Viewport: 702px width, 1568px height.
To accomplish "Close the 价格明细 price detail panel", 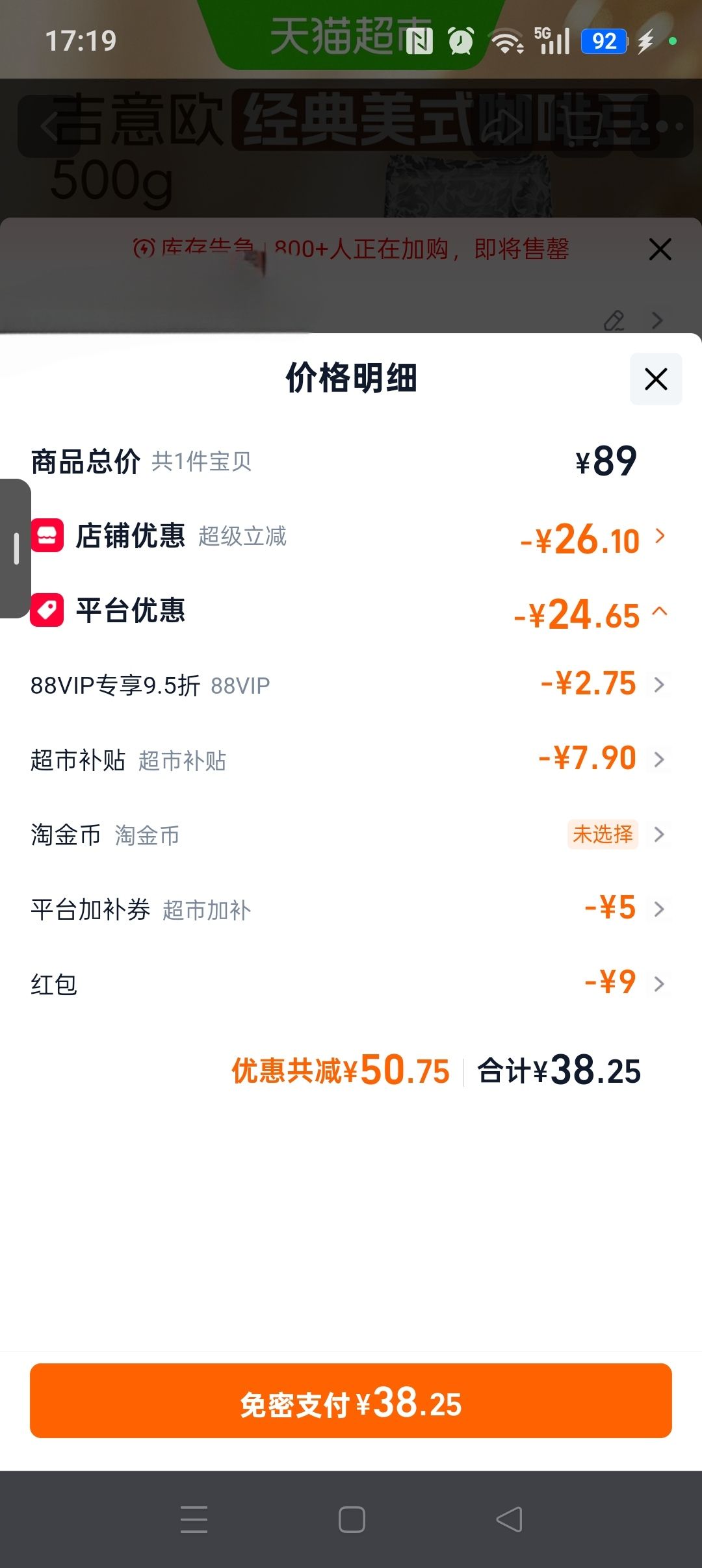I will pyautogui.click(x=656, y=379).
